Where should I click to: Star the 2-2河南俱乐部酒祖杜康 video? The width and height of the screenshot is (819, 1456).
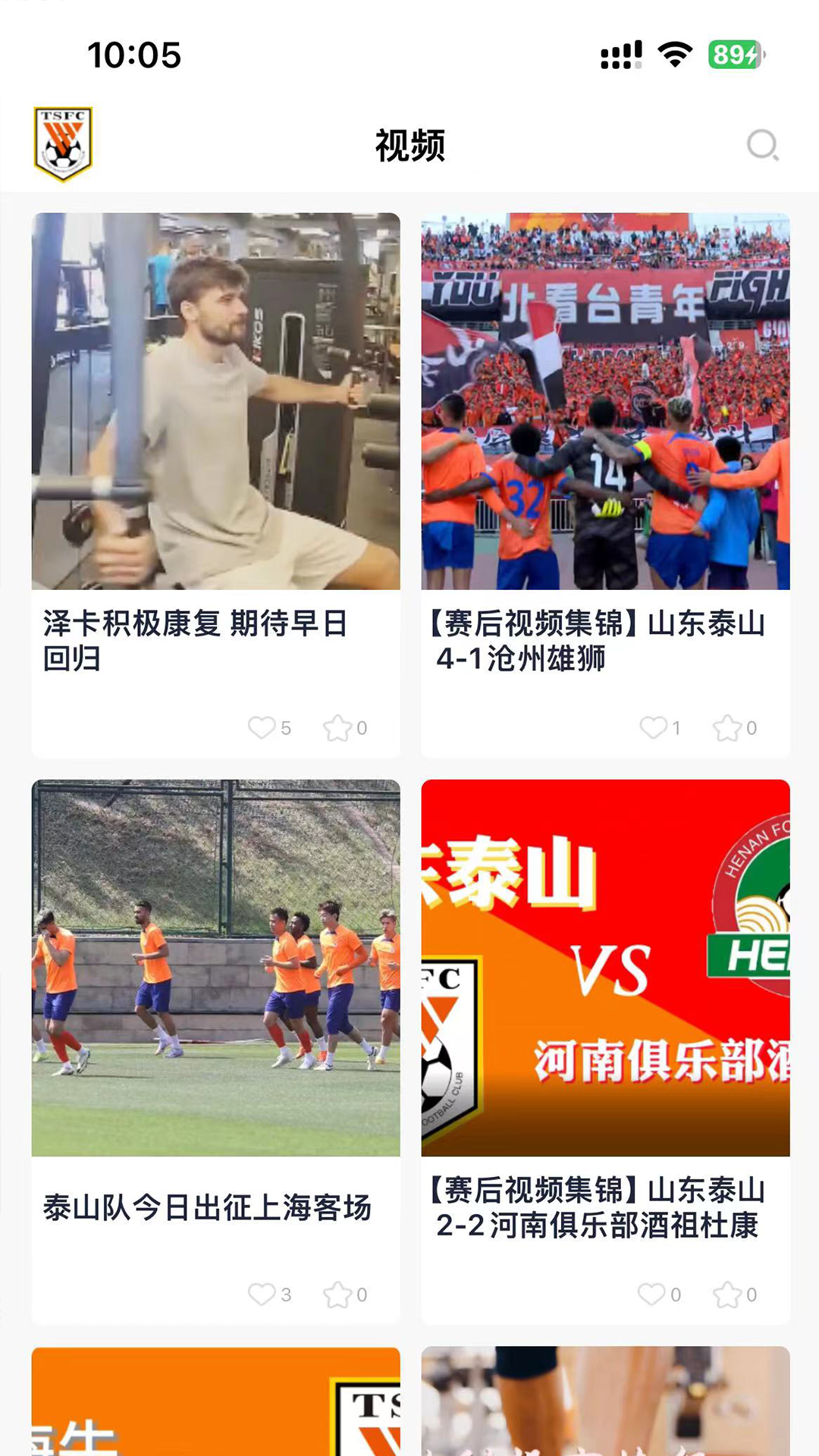(x=726, y=1294)
